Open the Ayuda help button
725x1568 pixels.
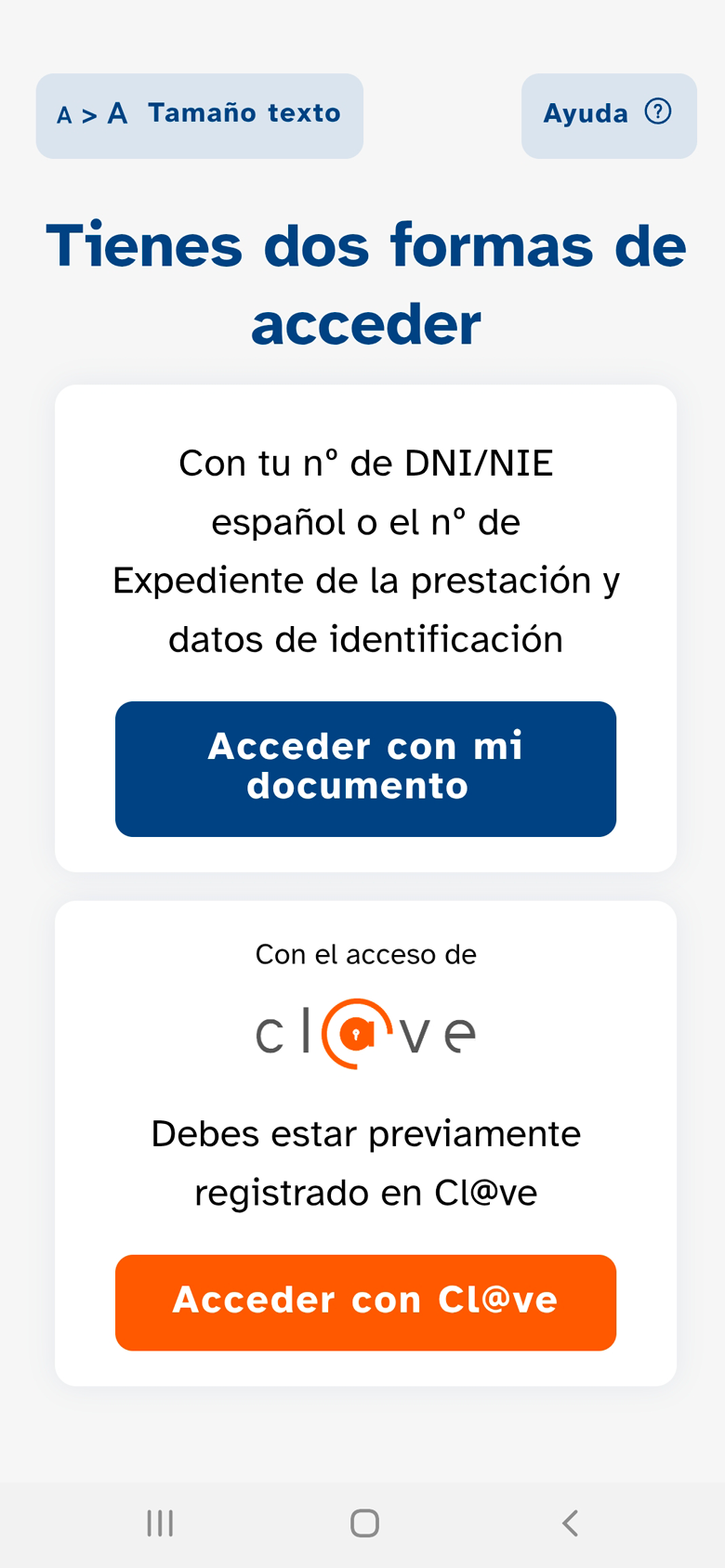tap(608, 115)
